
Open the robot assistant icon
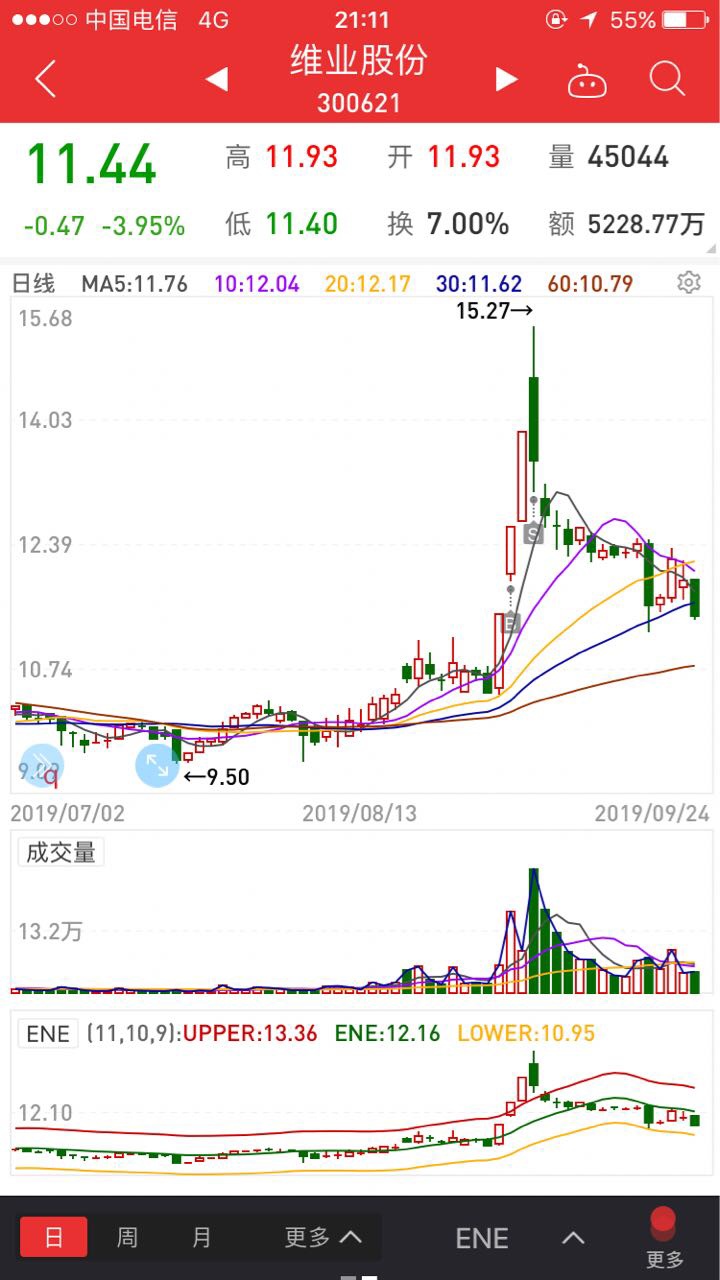587,80
